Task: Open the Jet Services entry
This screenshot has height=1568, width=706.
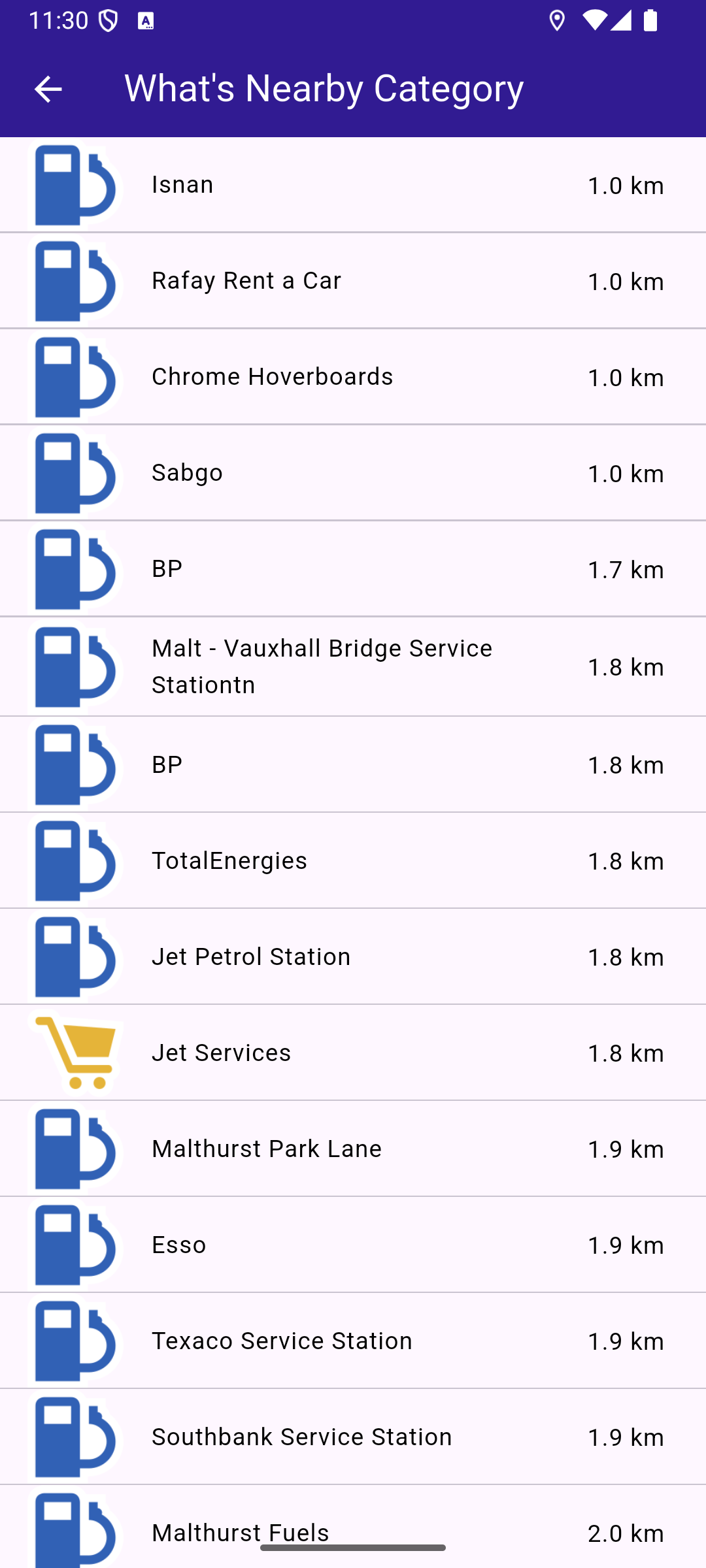Action: (x=353, y=1053)
